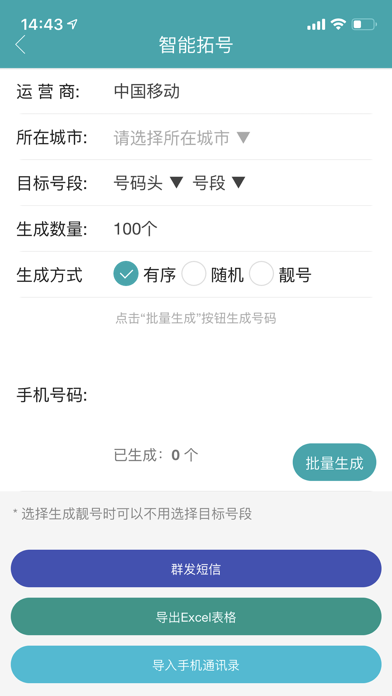Image resolution: width=392 pixels, height=696 pixels.
Task: Edit the 生成数量 100个 field
Action: click(x=135, y=229)
